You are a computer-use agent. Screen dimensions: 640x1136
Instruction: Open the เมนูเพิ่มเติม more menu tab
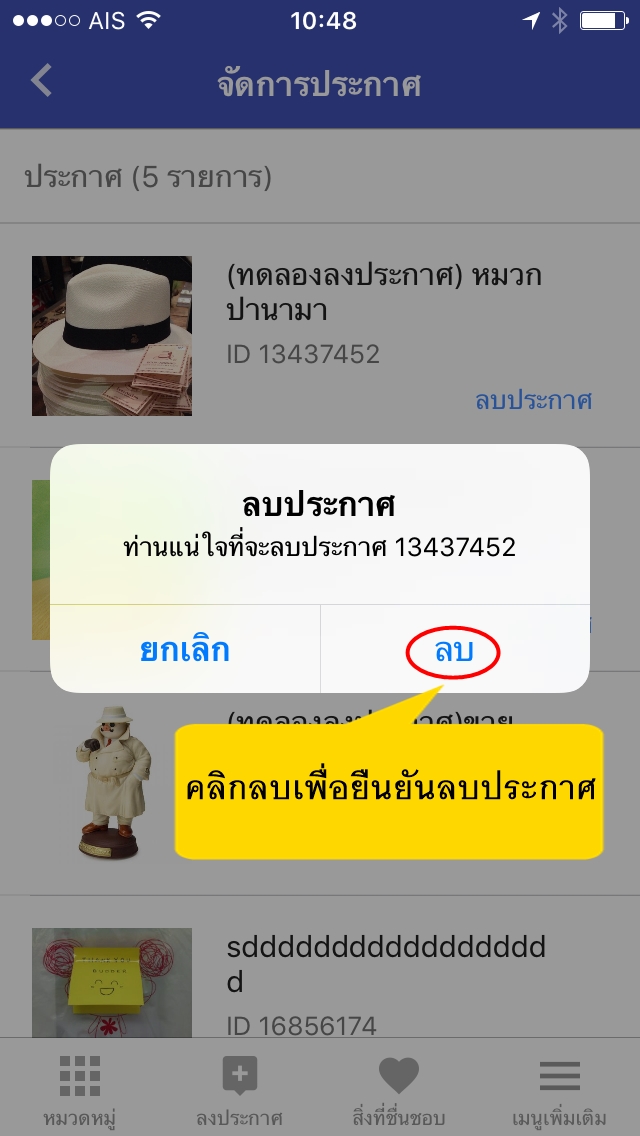[559, 1088]
